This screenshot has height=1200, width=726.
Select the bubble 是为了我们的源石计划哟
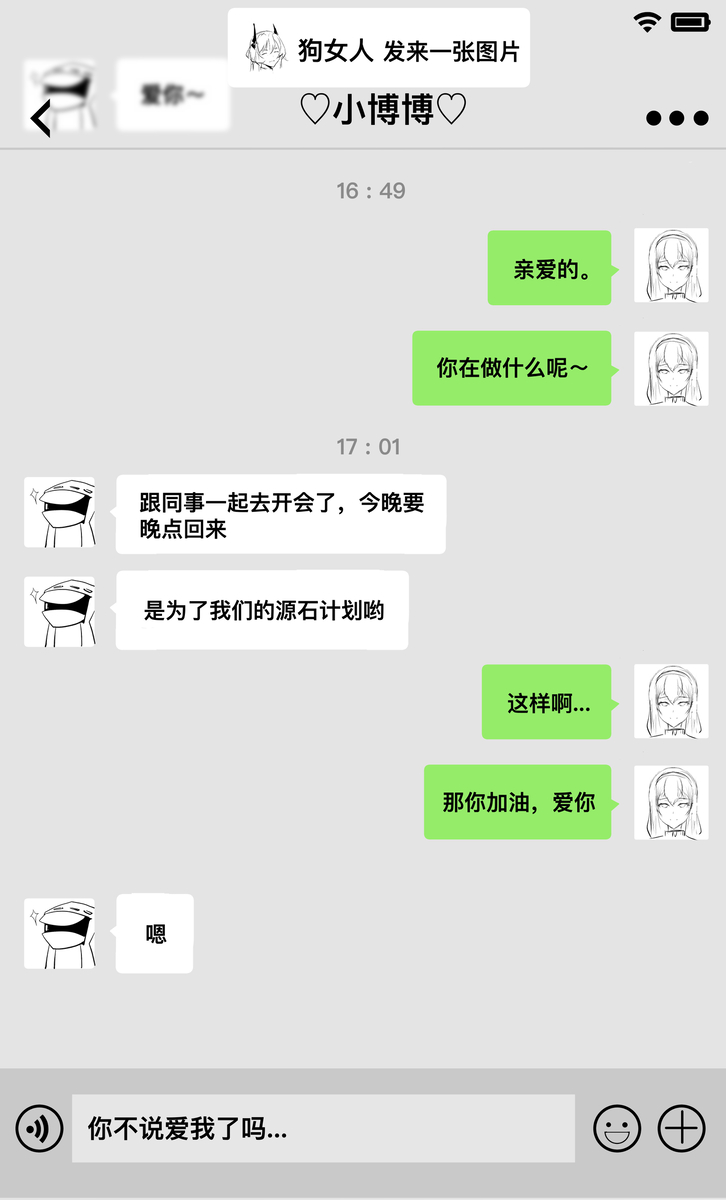tap(262, 610)
